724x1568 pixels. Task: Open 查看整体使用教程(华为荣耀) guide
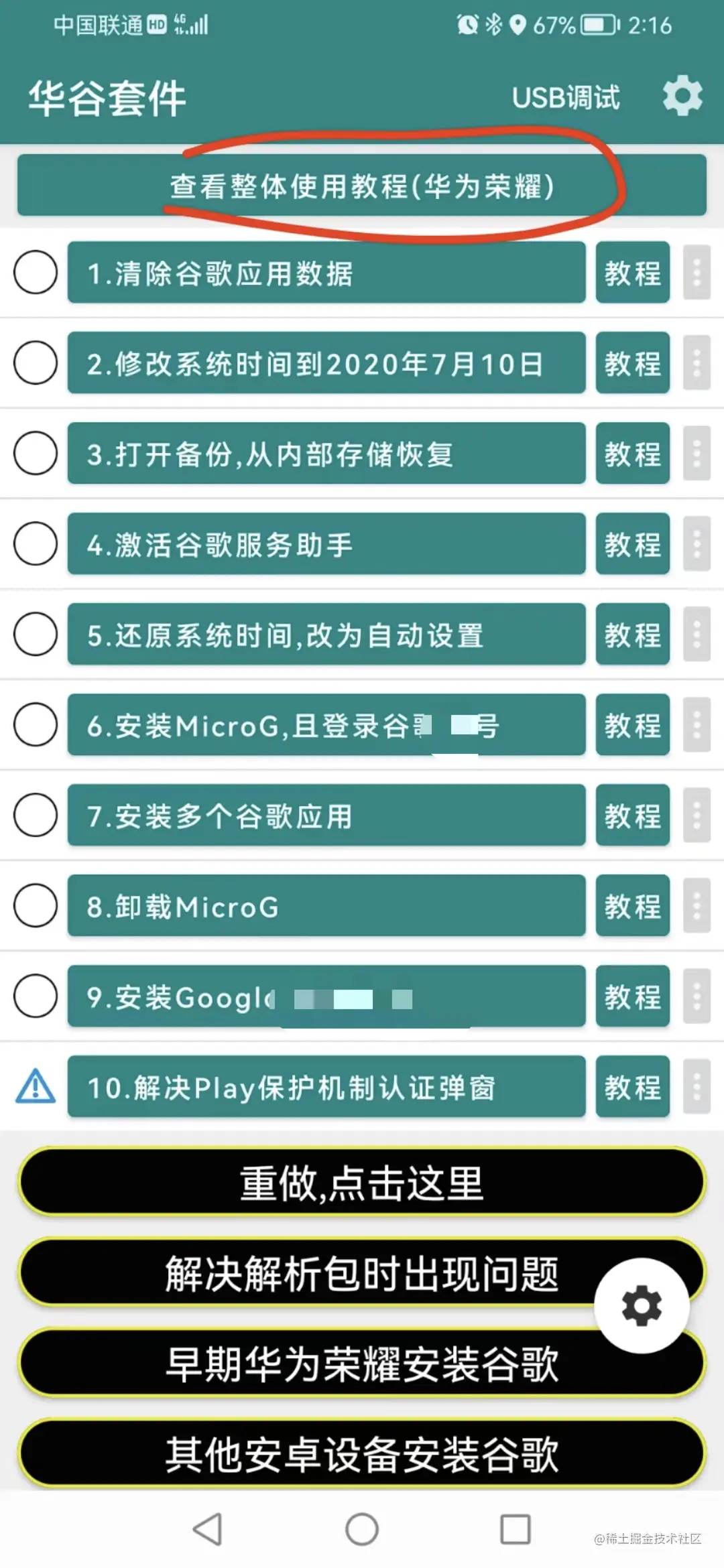[361, 186]
